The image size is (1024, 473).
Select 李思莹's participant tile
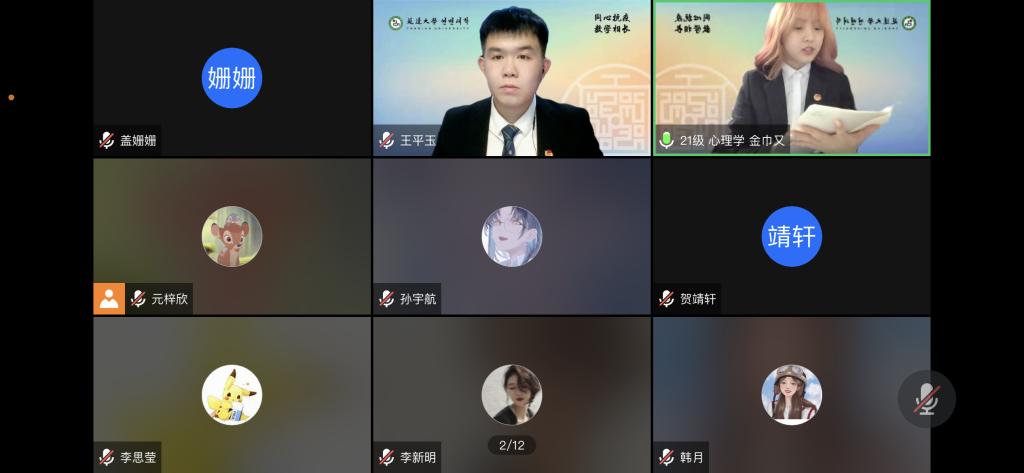coord(232,394)
